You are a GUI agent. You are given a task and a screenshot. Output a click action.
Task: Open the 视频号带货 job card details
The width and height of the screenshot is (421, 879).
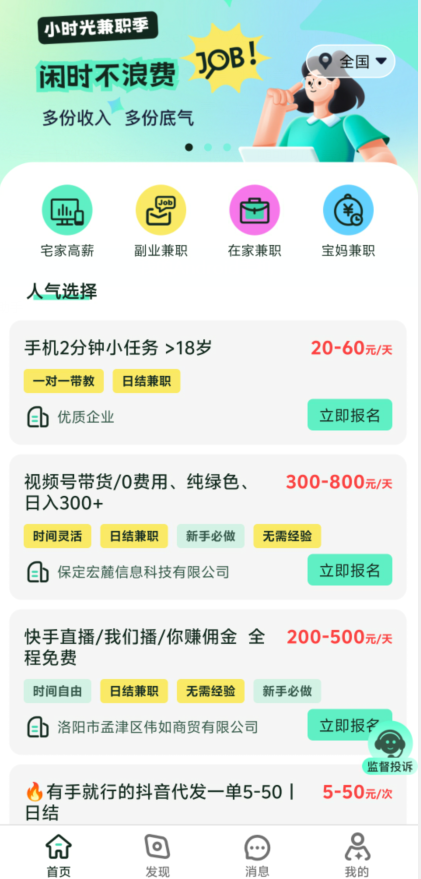[208, 527]
